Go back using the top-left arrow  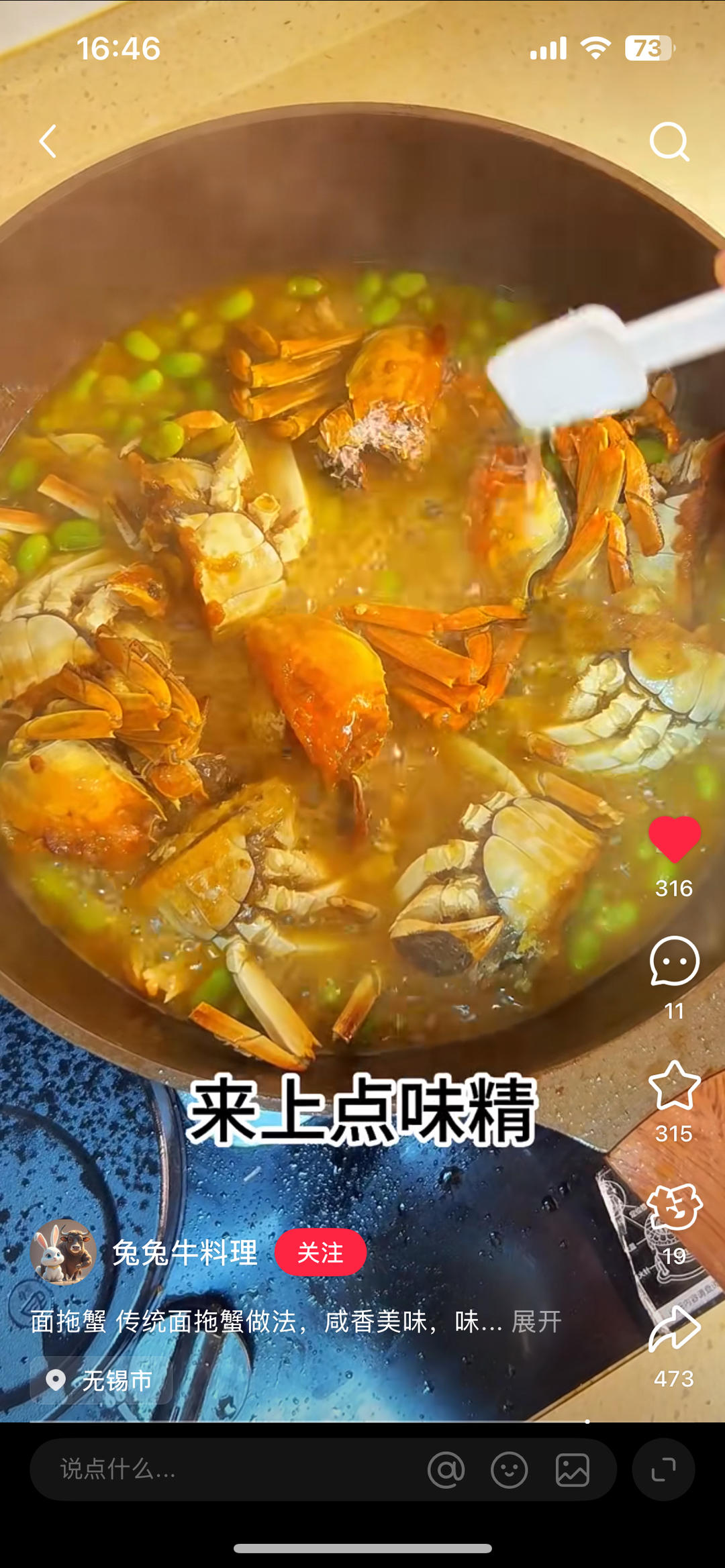pos(48,142)
